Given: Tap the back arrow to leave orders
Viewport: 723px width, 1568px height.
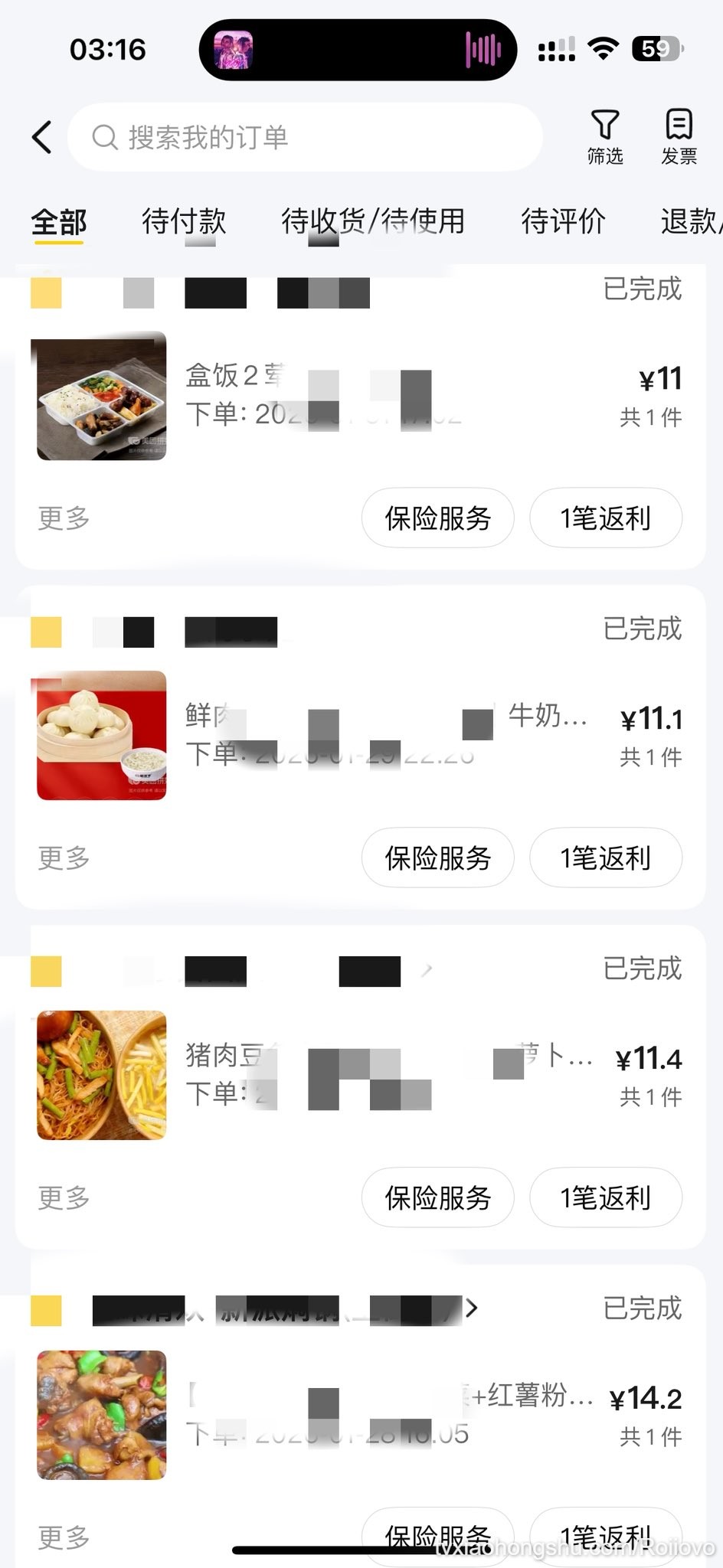Looking at the screenshot, I should click(x=41, y=136).
